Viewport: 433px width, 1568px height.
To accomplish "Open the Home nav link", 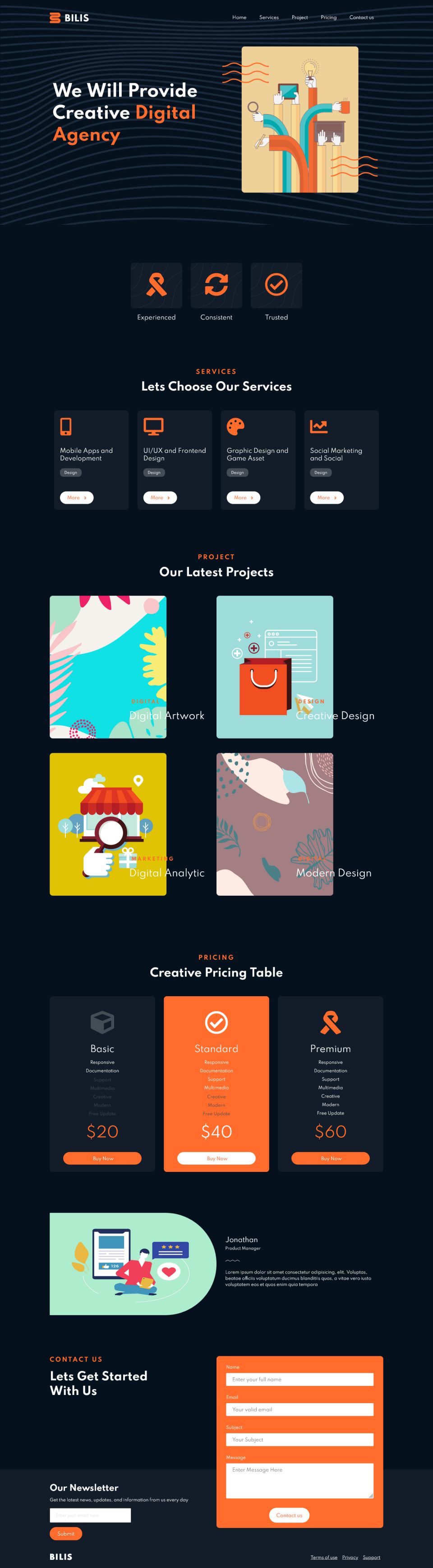I will click(239, 18).
